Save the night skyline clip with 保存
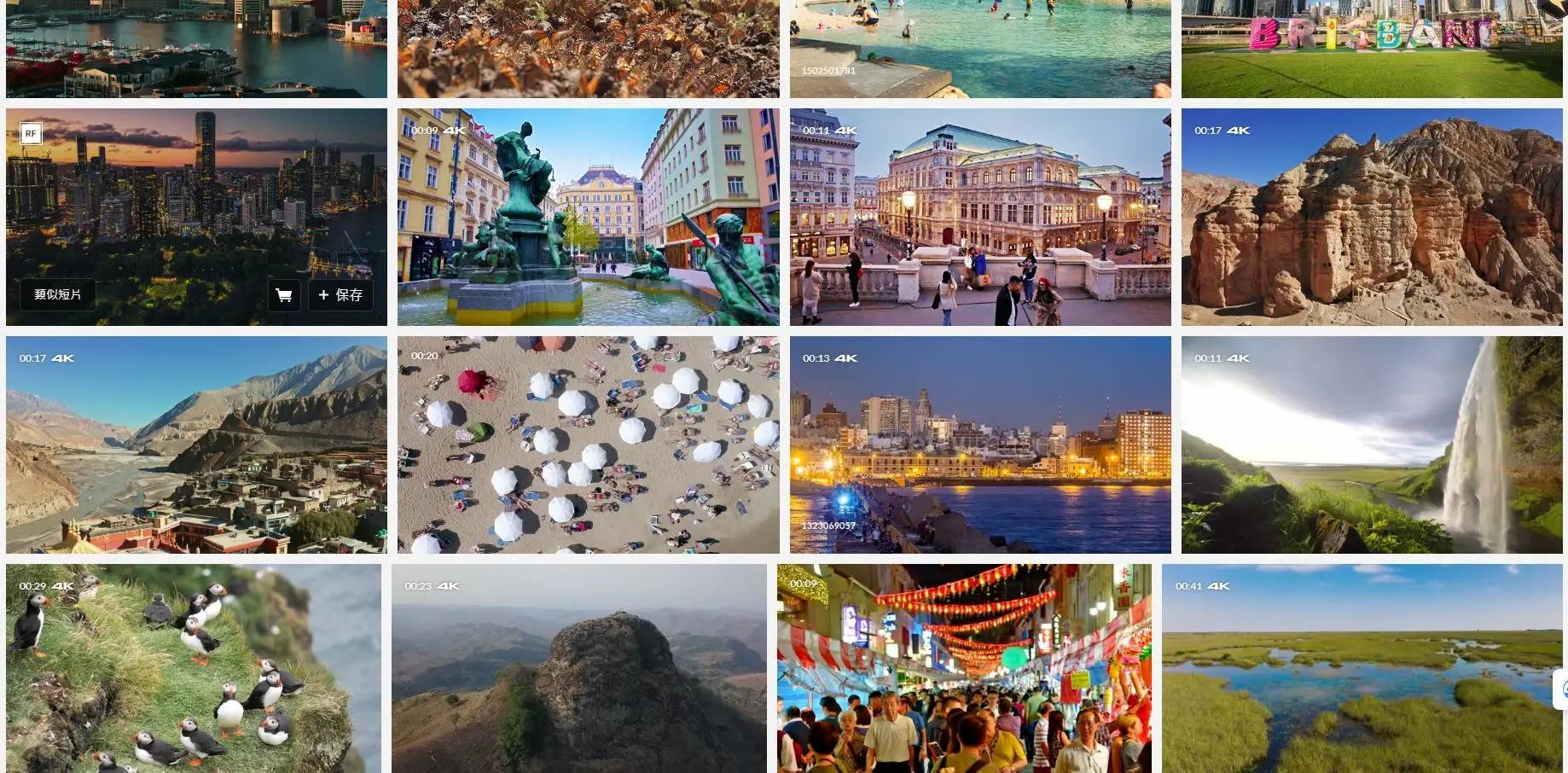Viewport: 1568px width, 773px height. [x=340, y=295]
